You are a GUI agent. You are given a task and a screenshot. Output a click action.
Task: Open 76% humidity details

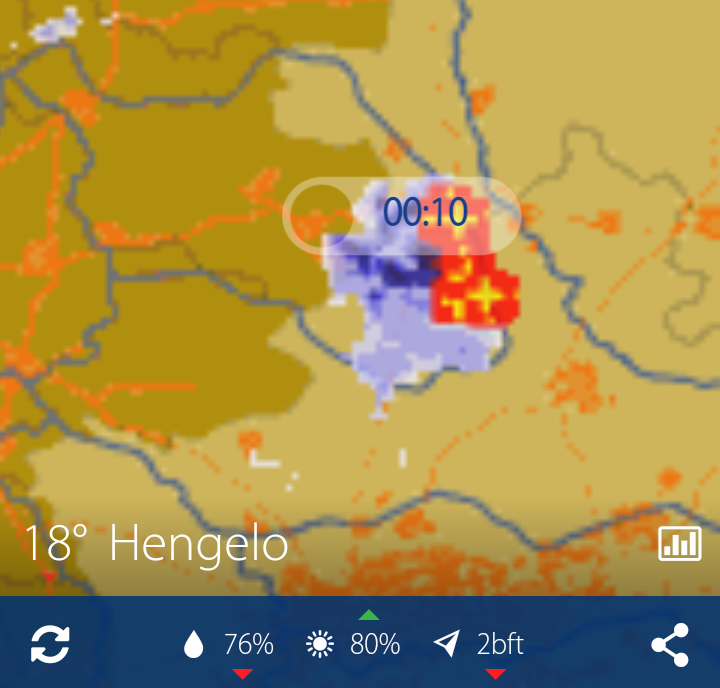point(230,645)
